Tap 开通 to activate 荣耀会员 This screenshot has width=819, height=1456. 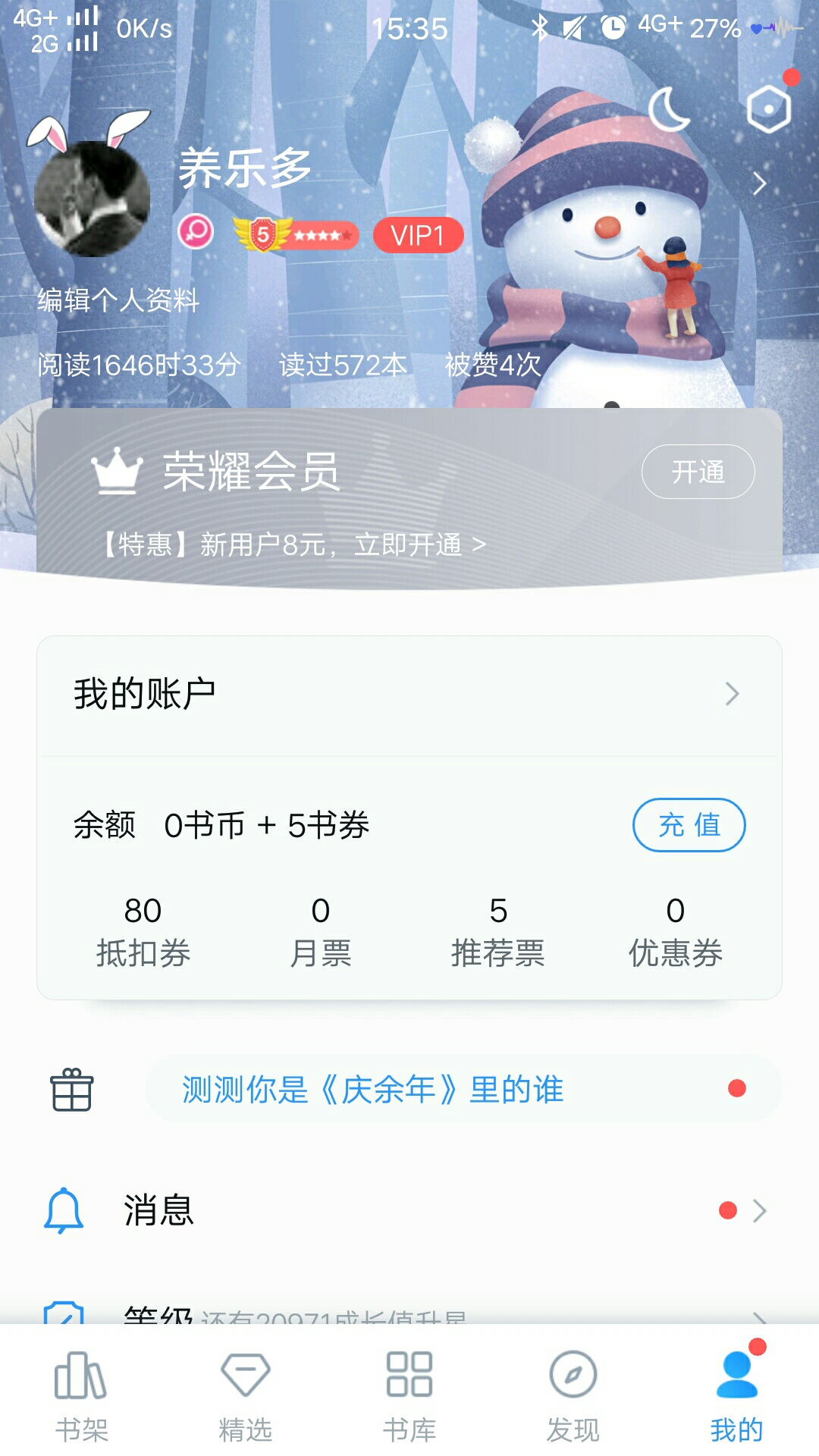coord(698,472)
